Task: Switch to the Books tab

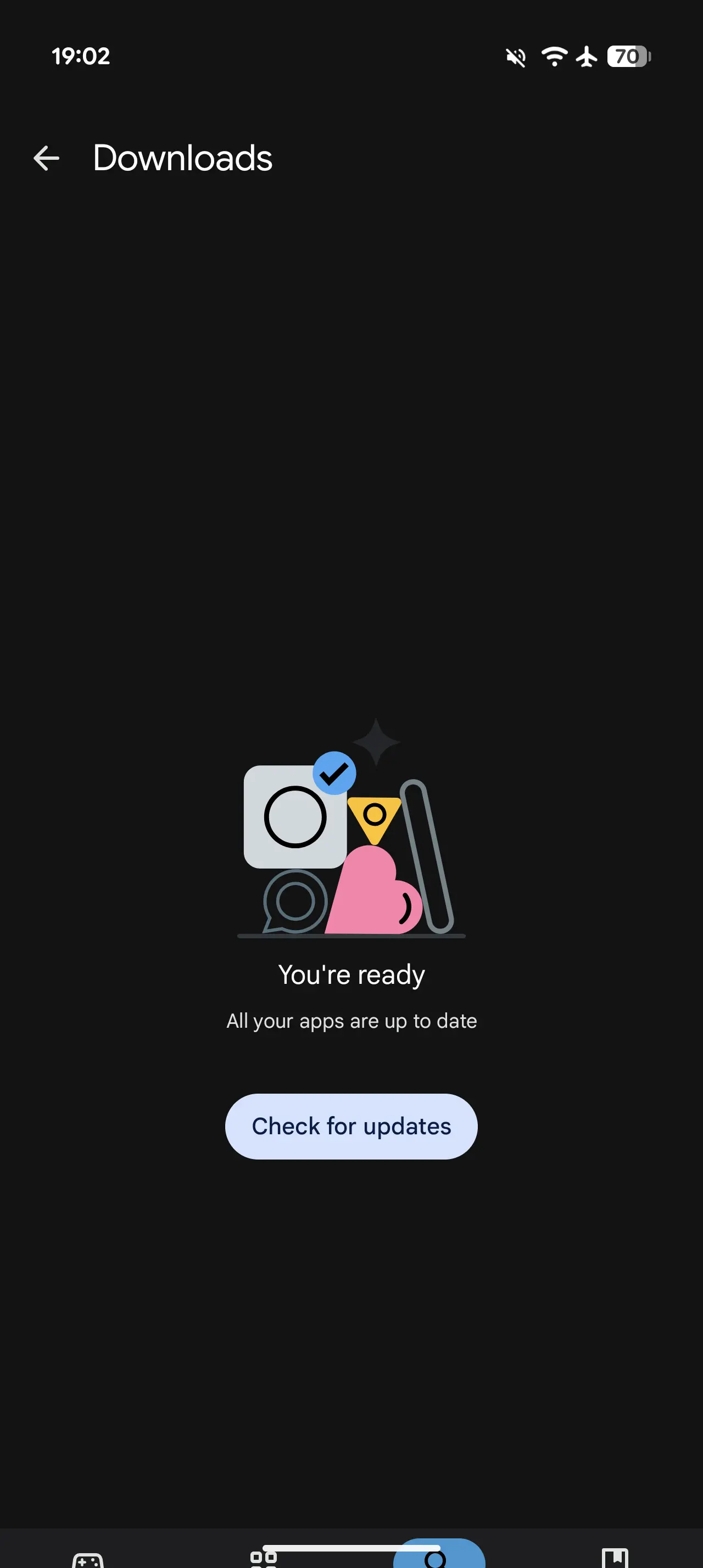Action: [615, 1557]
